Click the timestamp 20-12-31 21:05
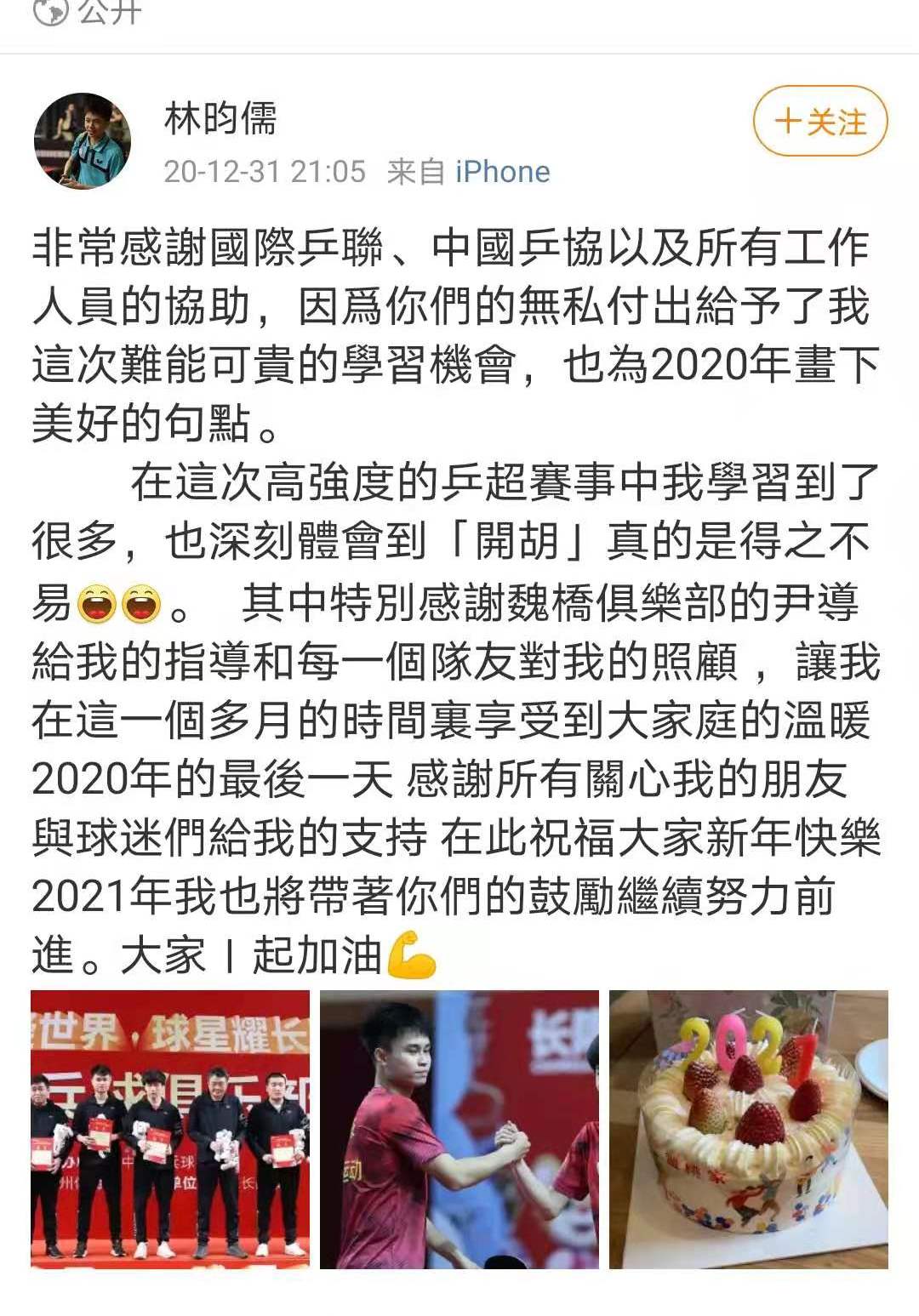The height and width of the screenshot is (1316, 919). (265, 169)
